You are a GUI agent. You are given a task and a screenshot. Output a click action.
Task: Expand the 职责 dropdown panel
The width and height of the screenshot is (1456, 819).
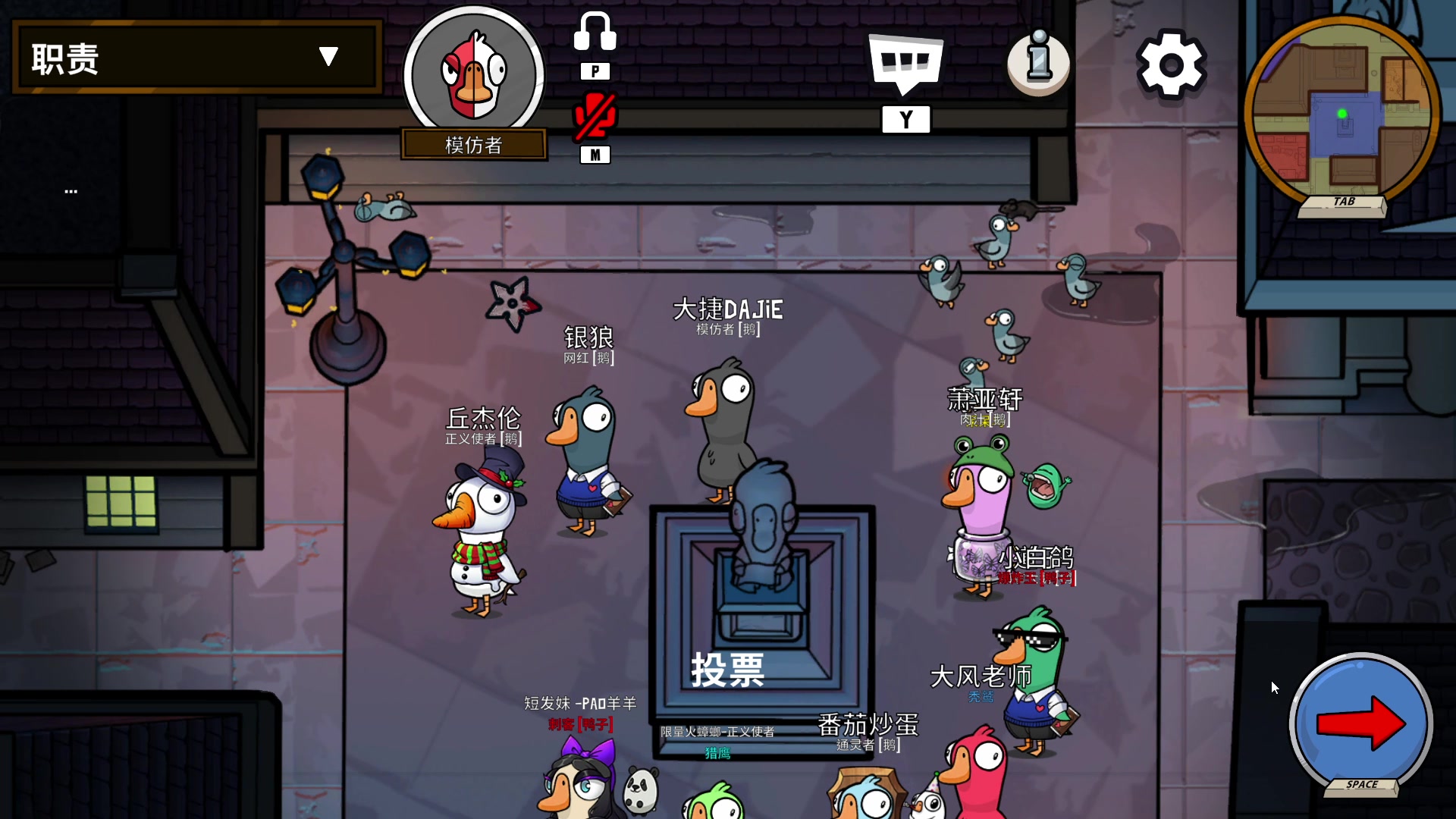pyautogui.click(x=328, y=57)
